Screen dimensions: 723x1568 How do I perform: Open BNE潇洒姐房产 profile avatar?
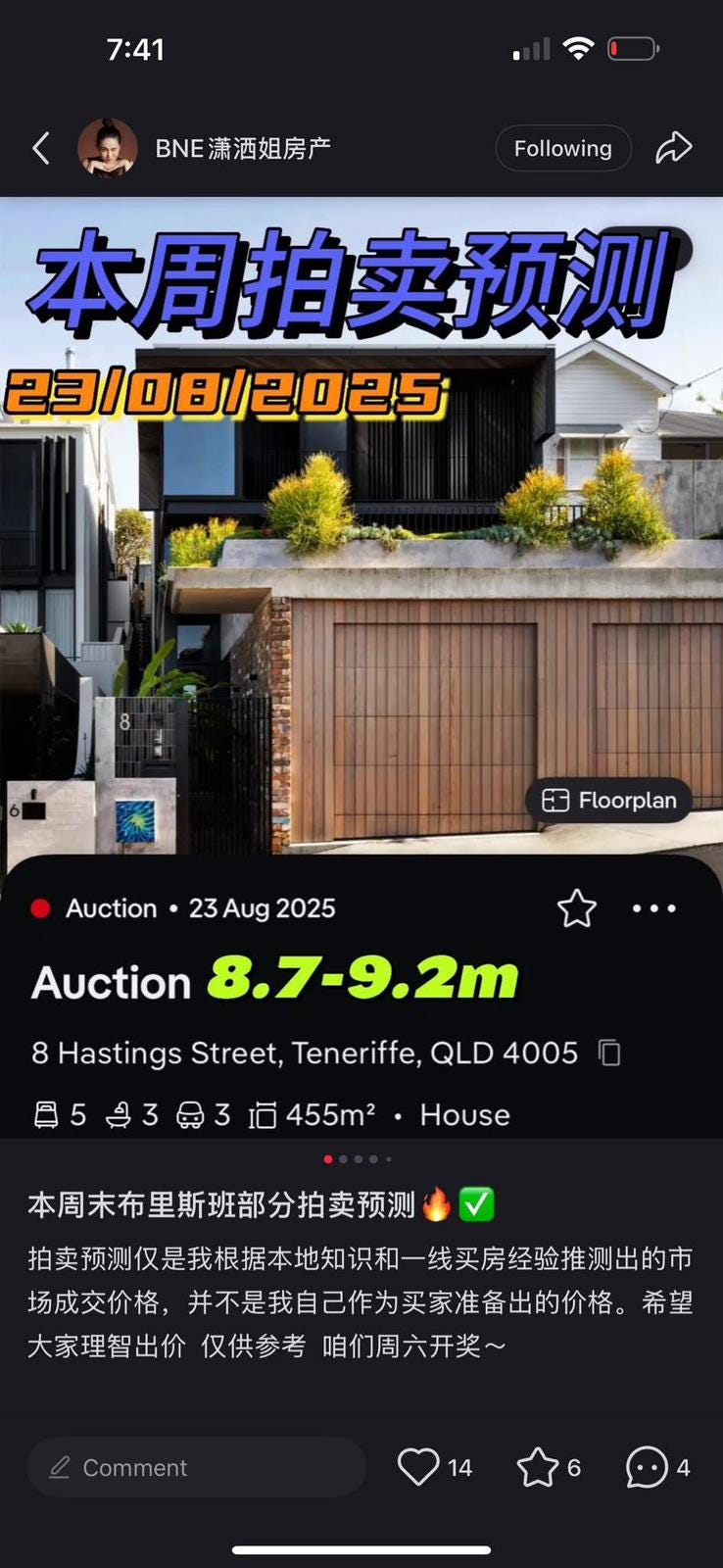click(x=107, y=148)
